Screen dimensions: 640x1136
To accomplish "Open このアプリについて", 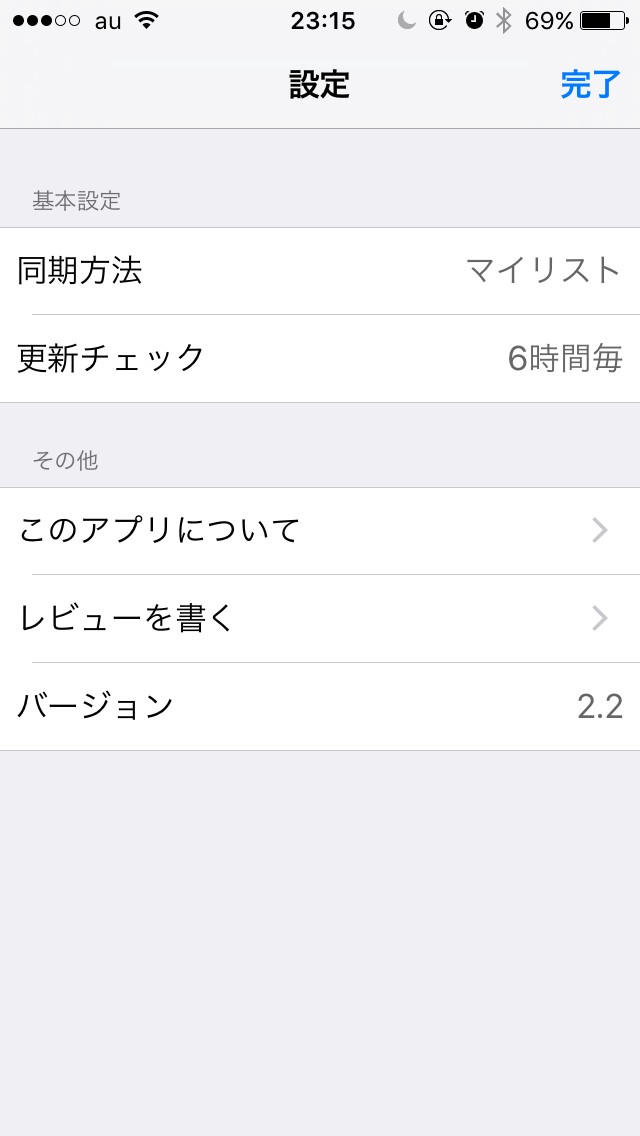I will 320,530.
